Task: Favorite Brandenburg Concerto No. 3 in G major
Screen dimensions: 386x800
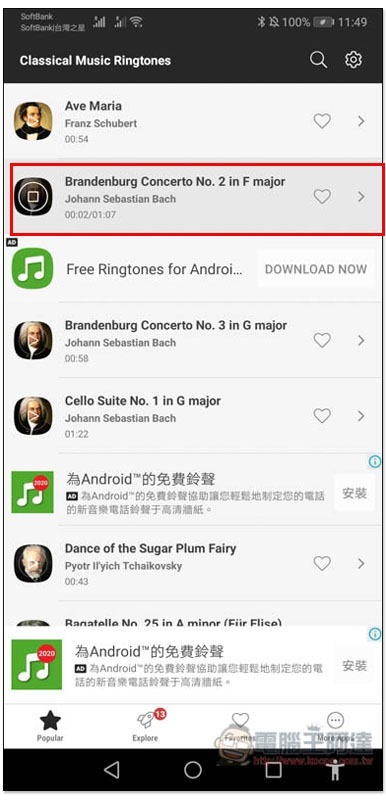Action: [322, 340]
